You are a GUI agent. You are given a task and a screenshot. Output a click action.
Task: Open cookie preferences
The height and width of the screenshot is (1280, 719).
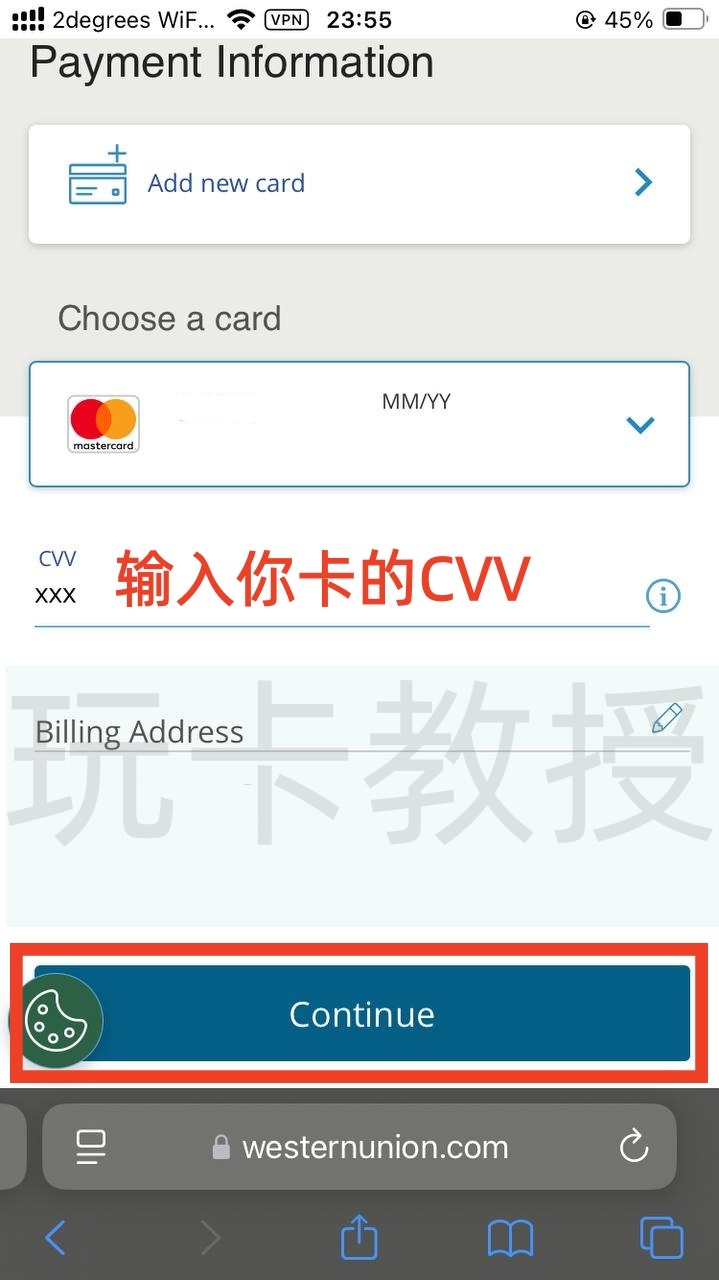tap(57, 1021)
